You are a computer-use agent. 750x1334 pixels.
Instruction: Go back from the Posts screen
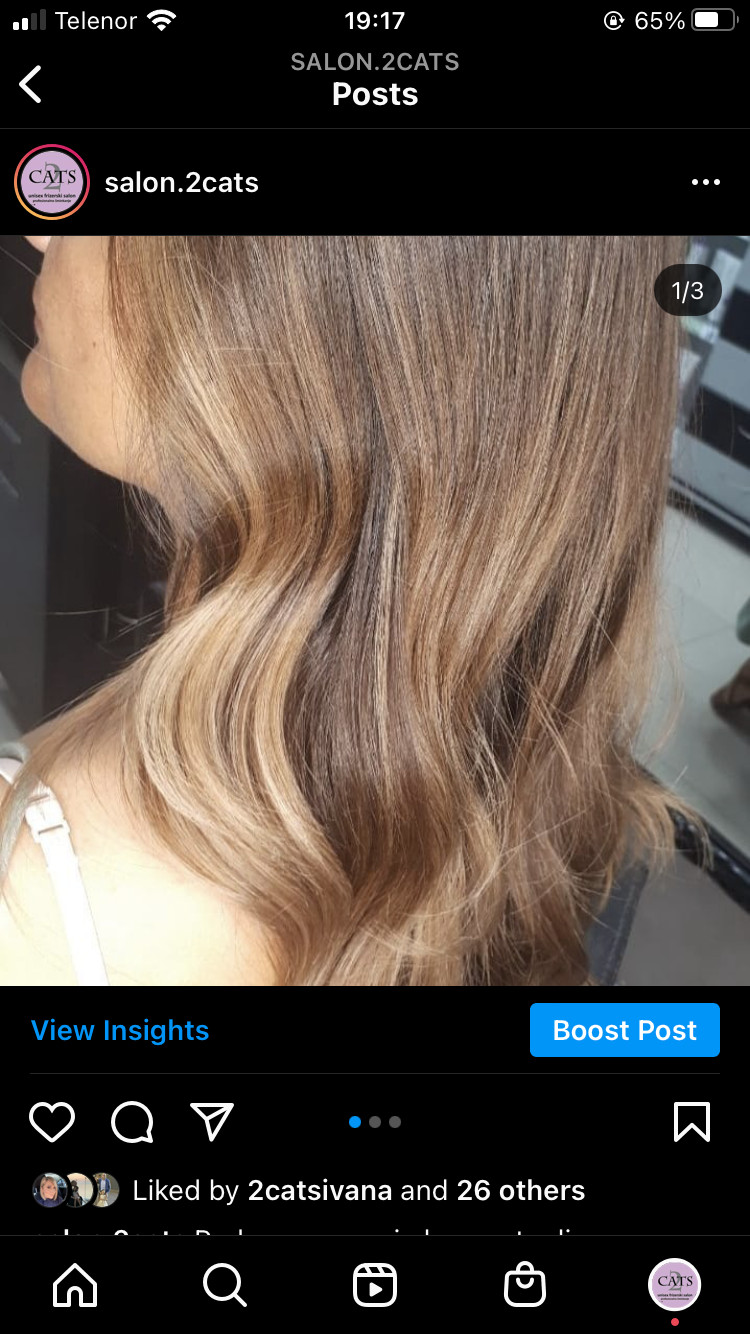[x=32, y=84]
